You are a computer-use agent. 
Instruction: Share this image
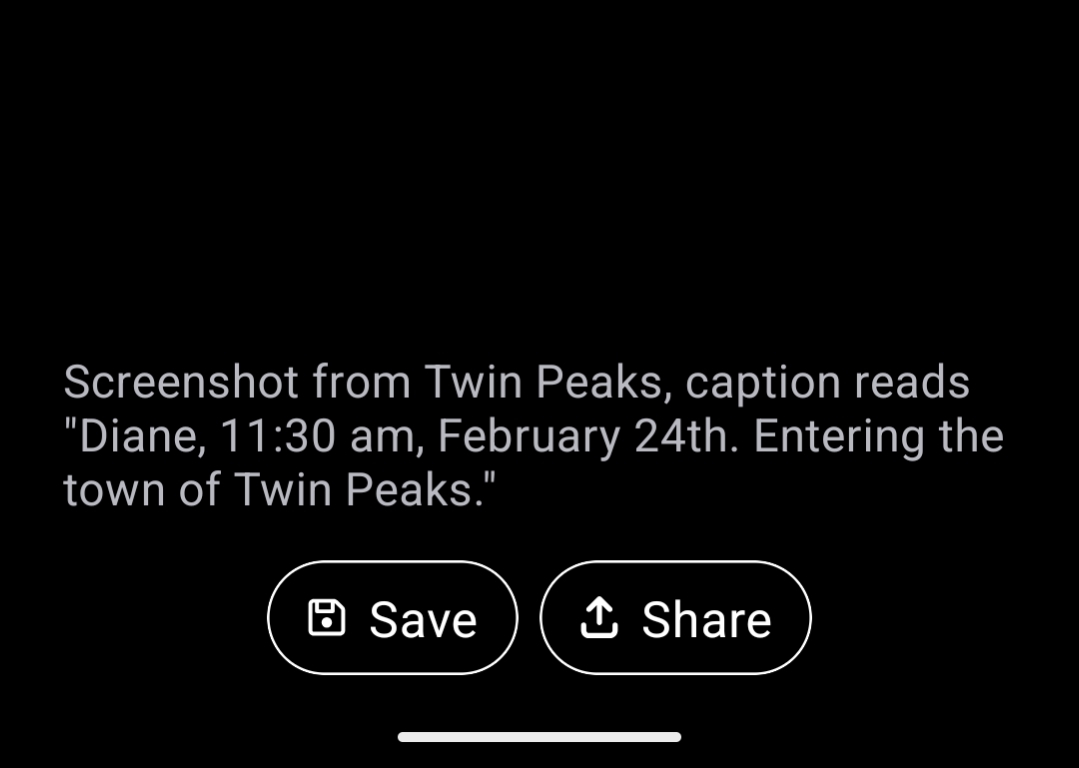pyautogui.click(x=675, y=618)
